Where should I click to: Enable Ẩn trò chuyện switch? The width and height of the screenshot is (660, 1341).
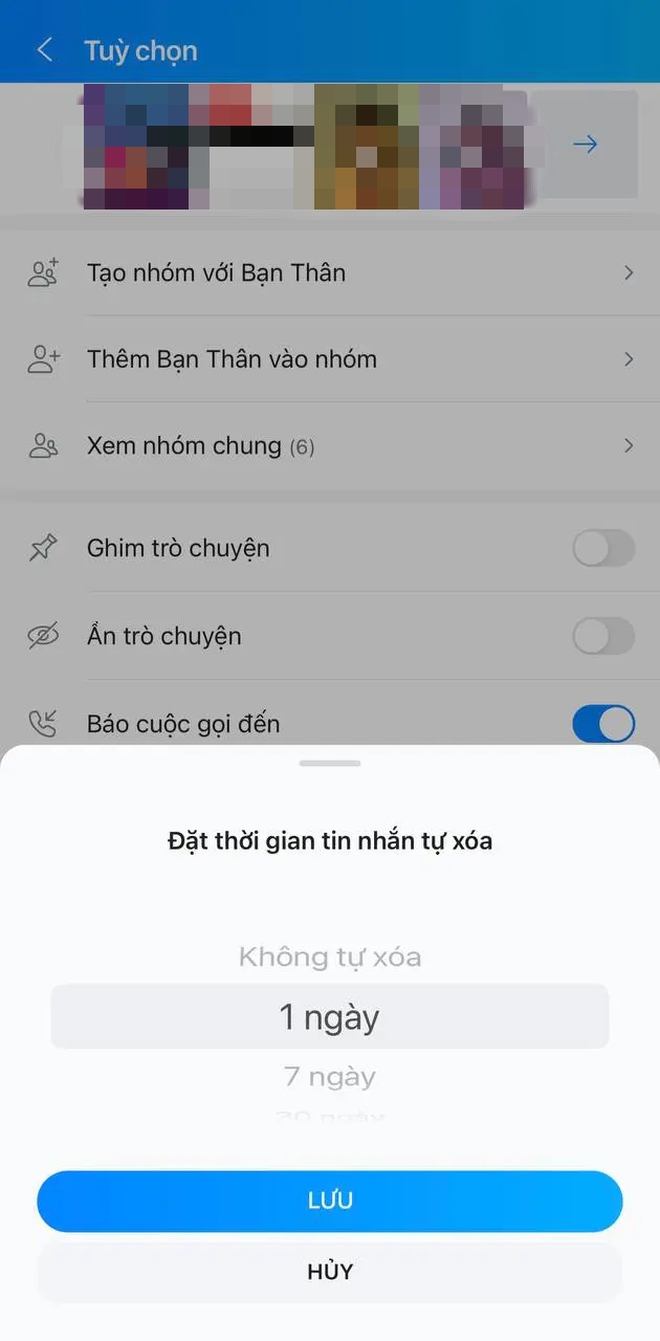(603, 636)
